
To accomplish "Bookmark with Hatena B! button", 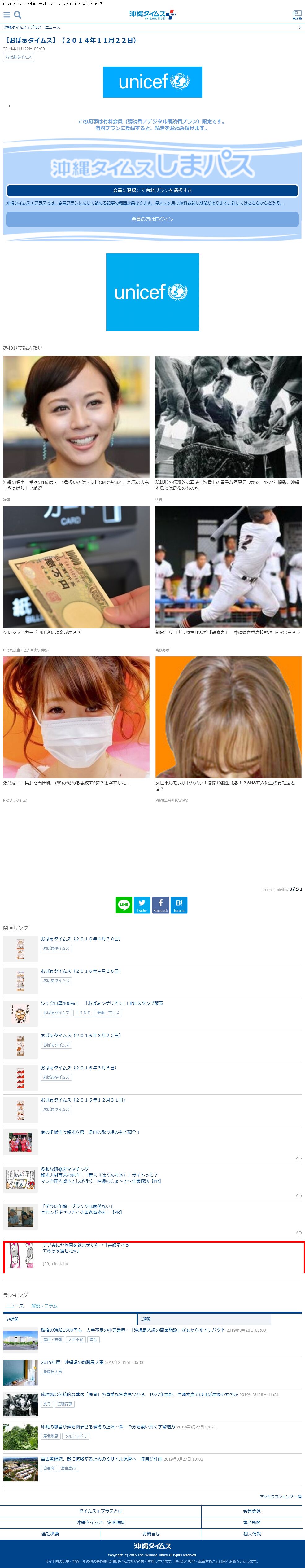I will (x=179, y=904).
